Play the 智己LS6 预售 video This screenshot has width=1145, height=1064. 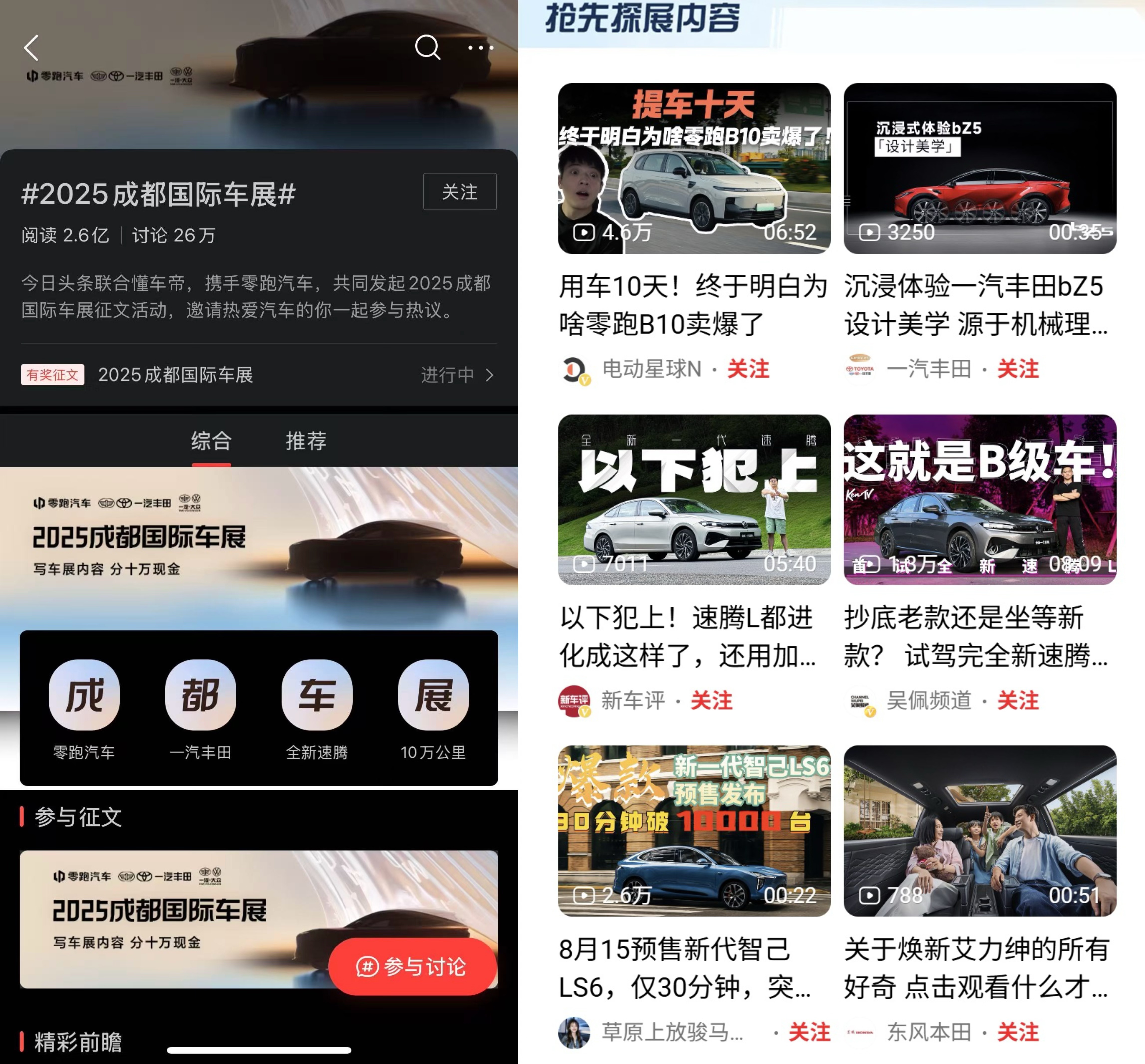694,831
